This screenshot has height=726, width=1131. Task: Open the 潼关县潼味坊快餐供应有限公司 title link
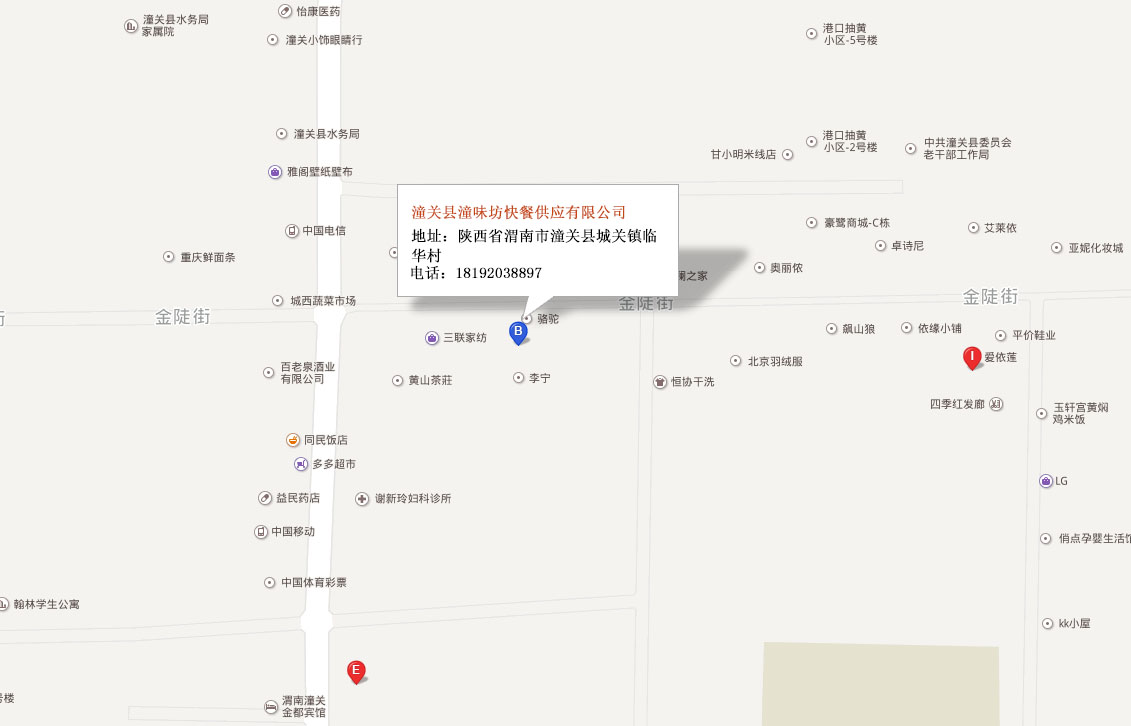pyautogui.click(x=519, y=212)
